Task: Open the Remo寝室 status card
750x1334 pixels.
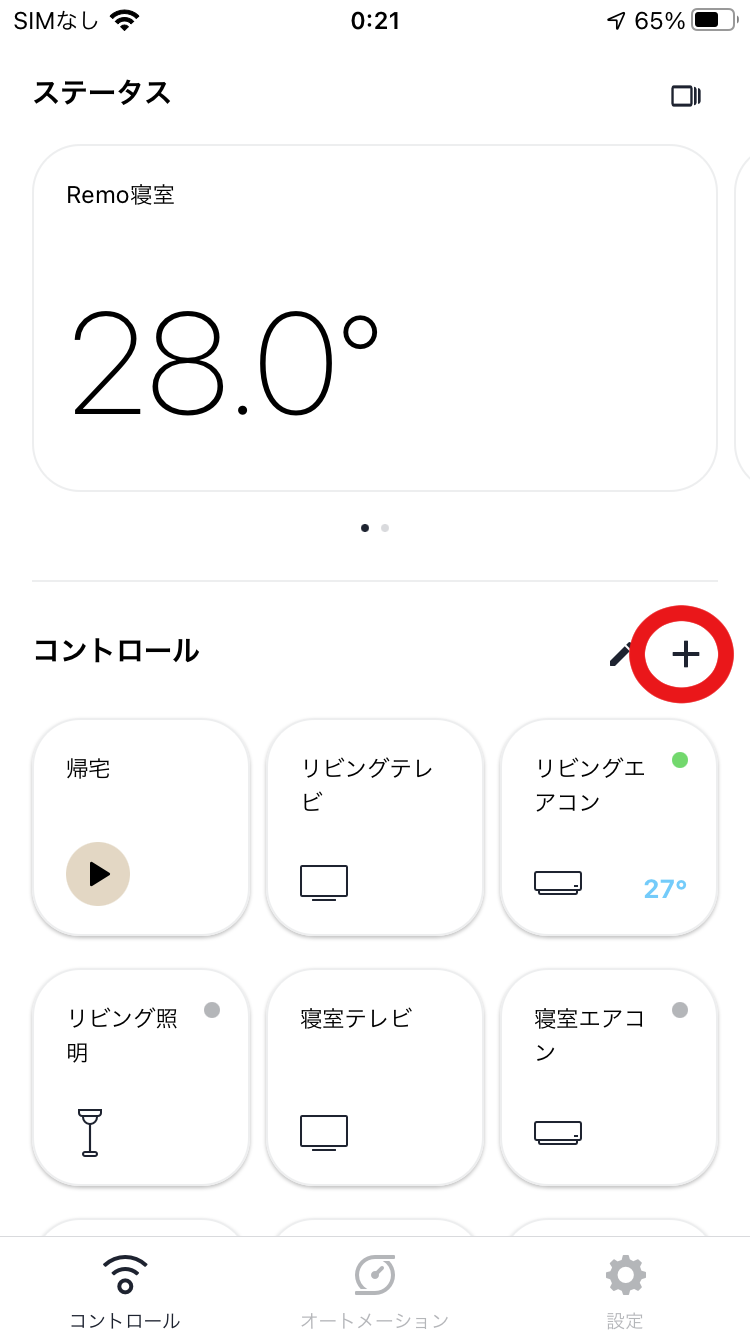Action: (375, 318)
